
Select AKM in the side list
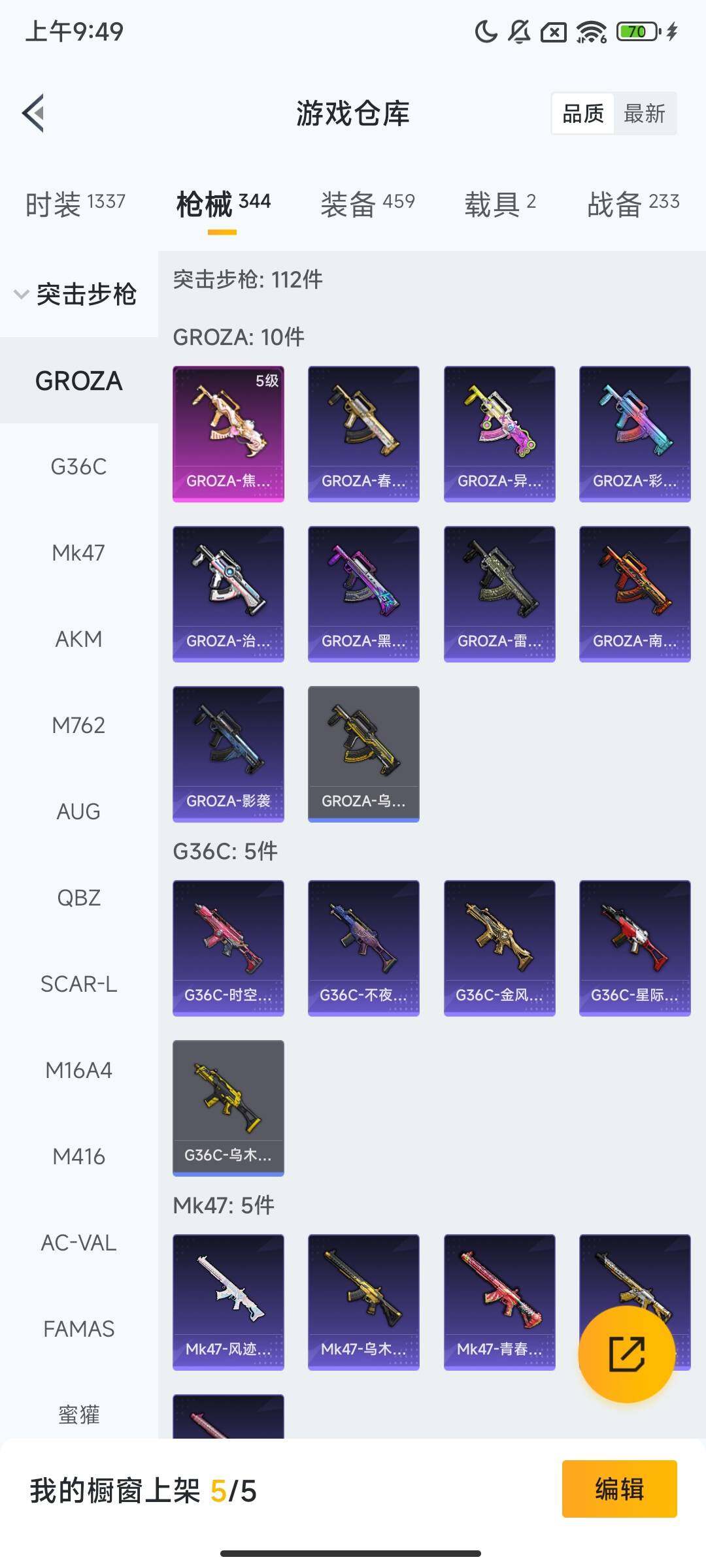78,639
